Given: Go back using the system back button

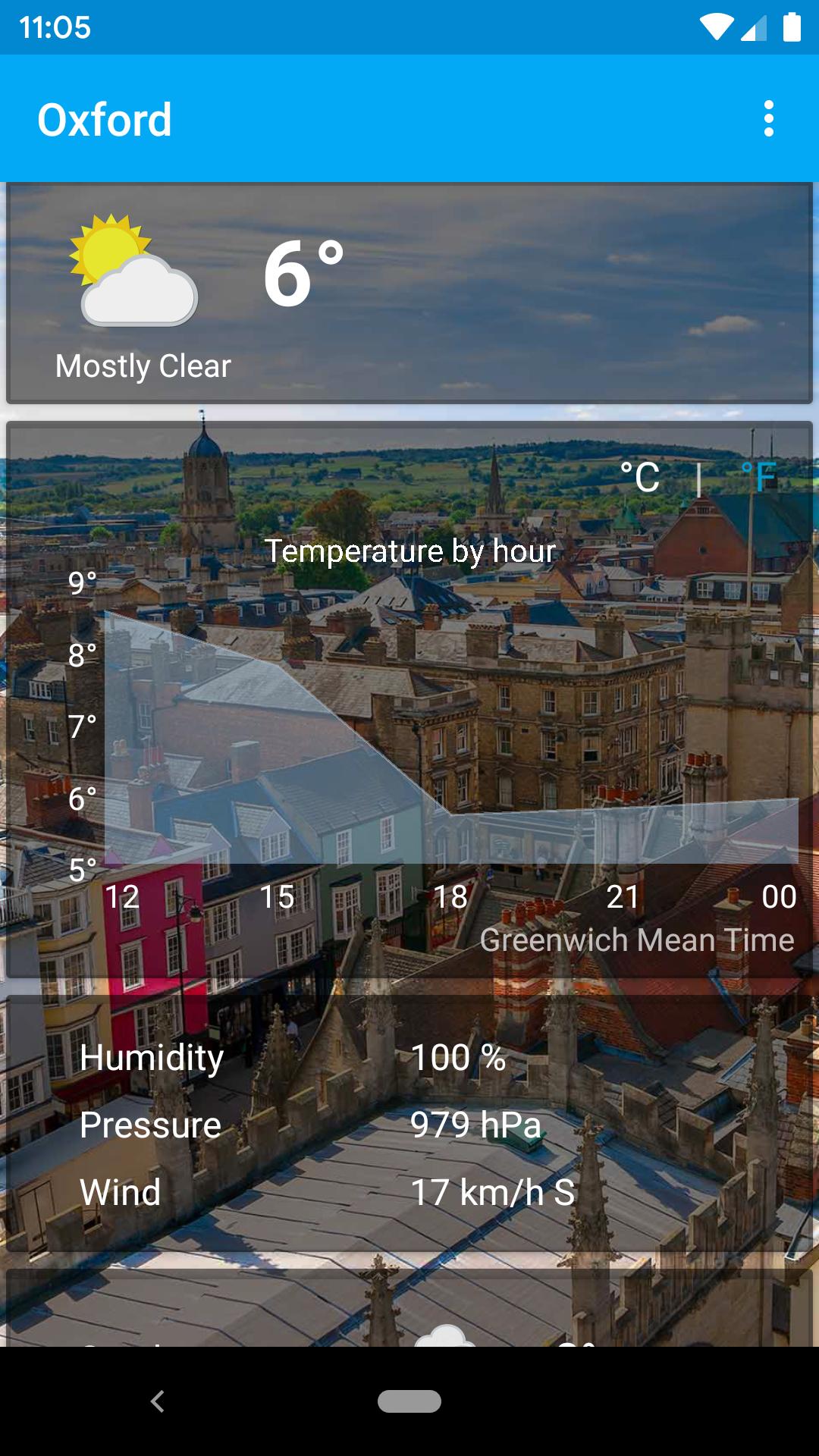Looking at the screenshot, I should [x=158, y=1401].
